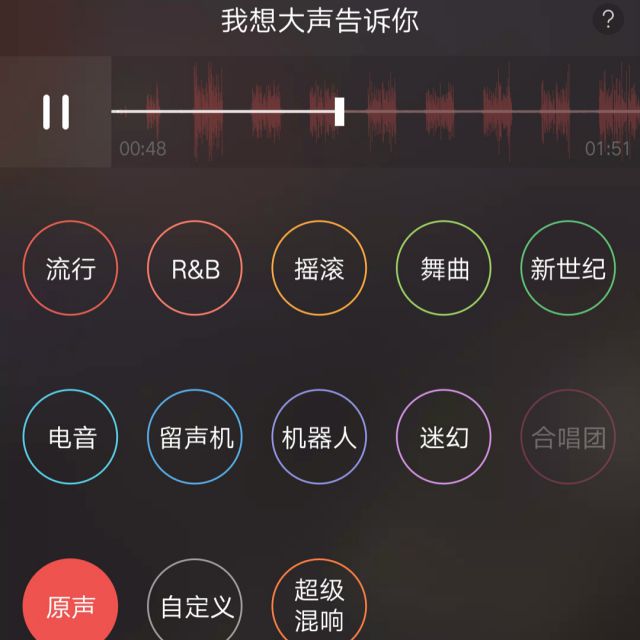Choose the 留声机 effect
This screenshot has width=640, height=640.
pos(195,437)
